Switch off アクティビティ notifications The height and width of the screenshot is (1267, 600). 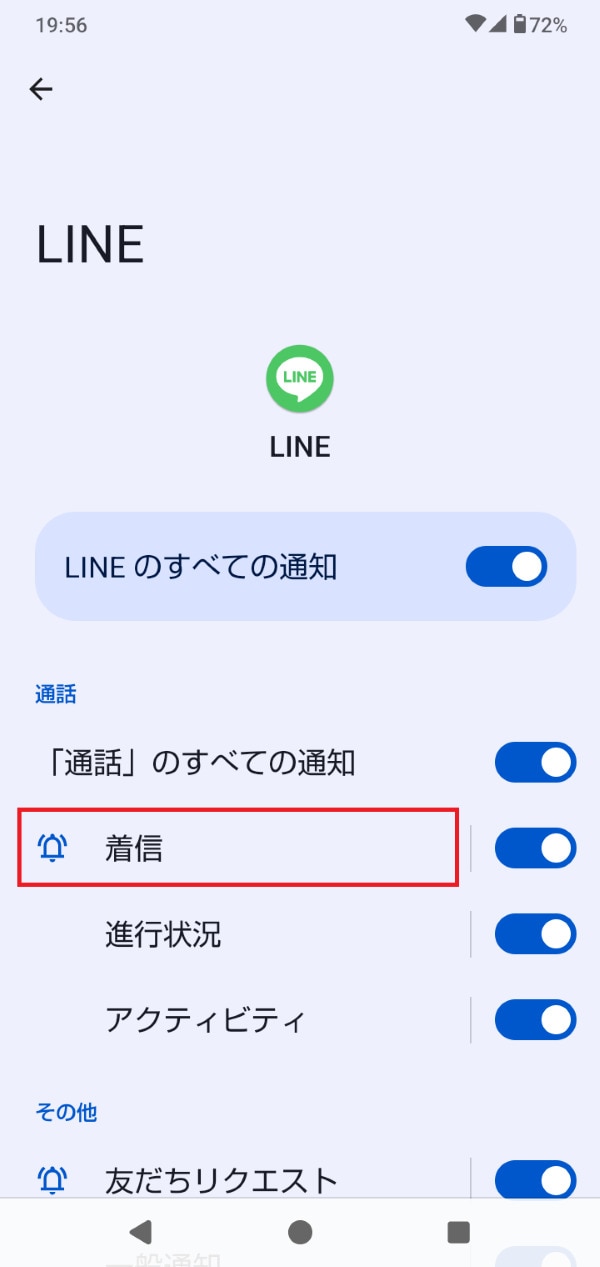tap(535, 1021)
